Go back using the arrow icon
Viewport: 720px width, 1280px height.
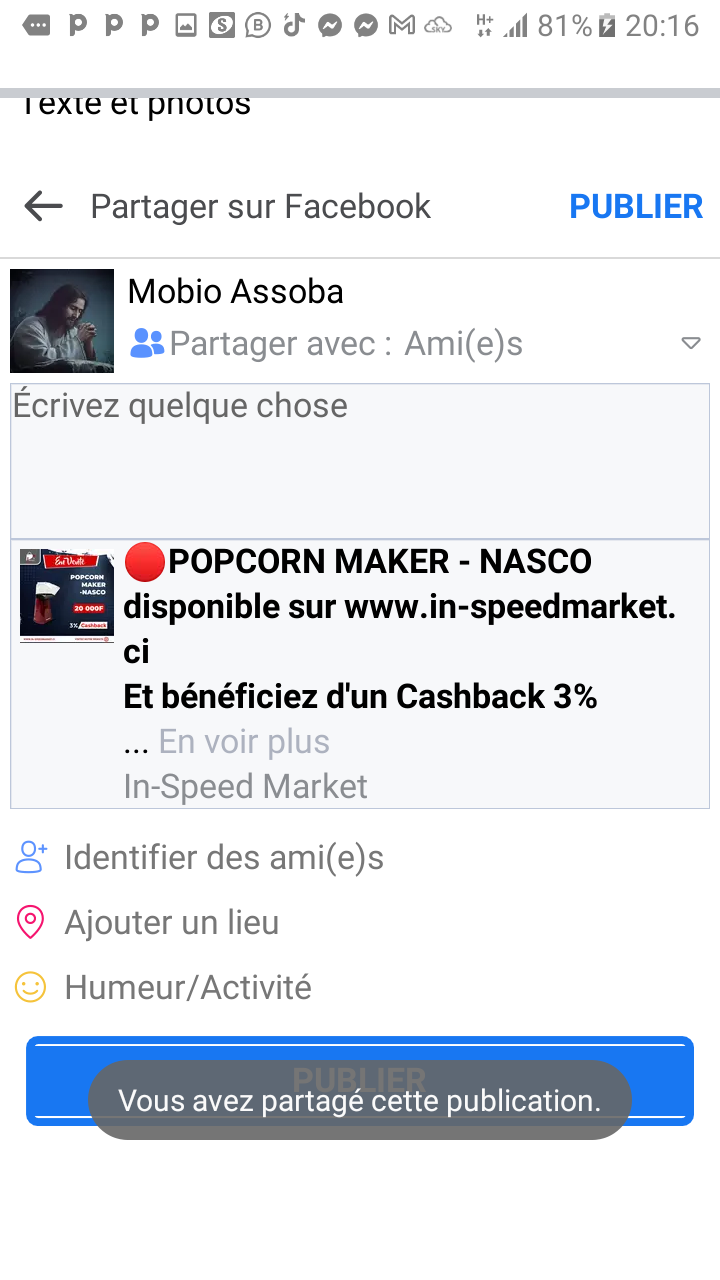[x=43, y=206]
